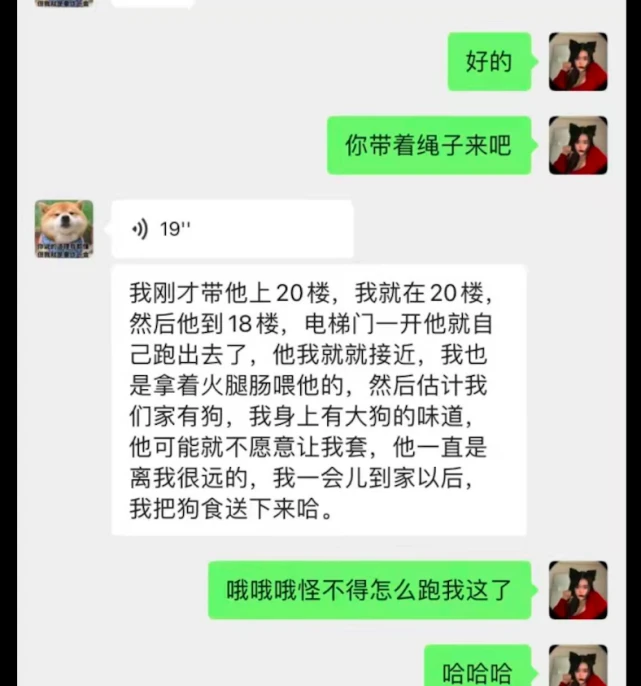Play the 19-second voice message
This screenshot has height=686, width=641.
point(230,229)
